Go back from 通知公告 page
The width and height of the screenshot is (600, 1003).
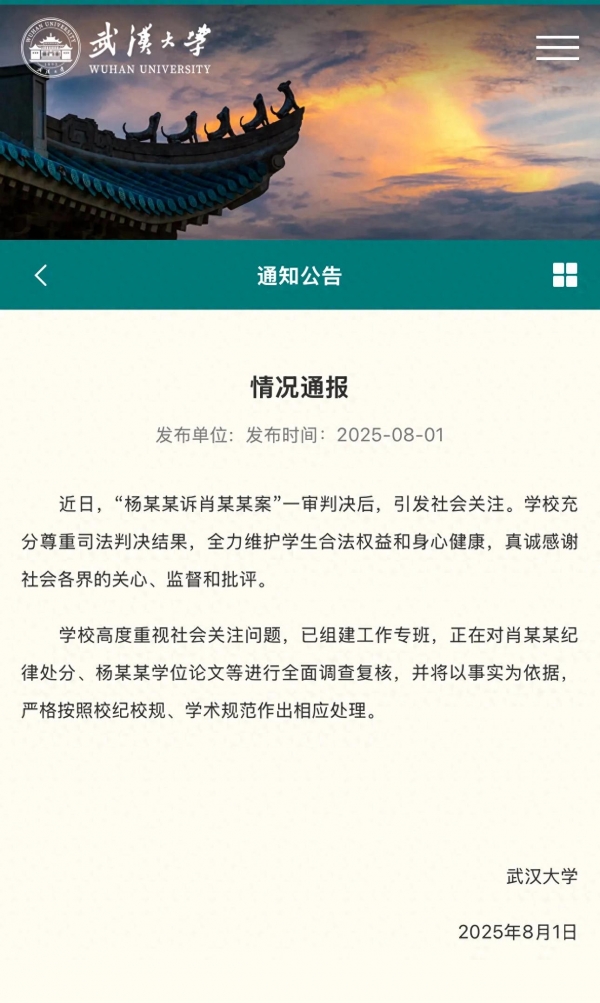(x=41, y=276)
